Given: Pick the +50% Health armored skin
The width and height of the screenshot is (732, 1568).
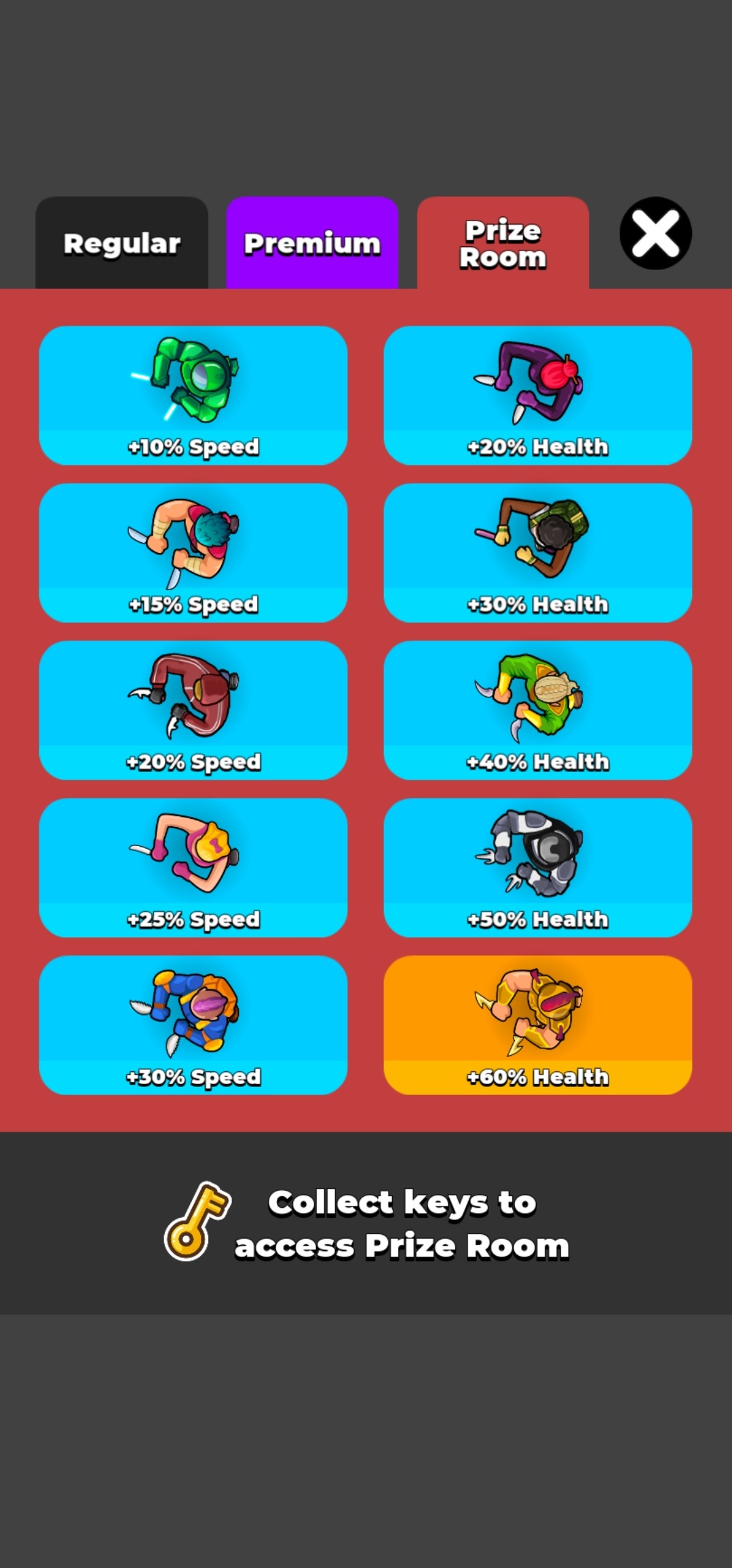Looking at the screenshot, I should pyautogui.click(x=537, y=867).
